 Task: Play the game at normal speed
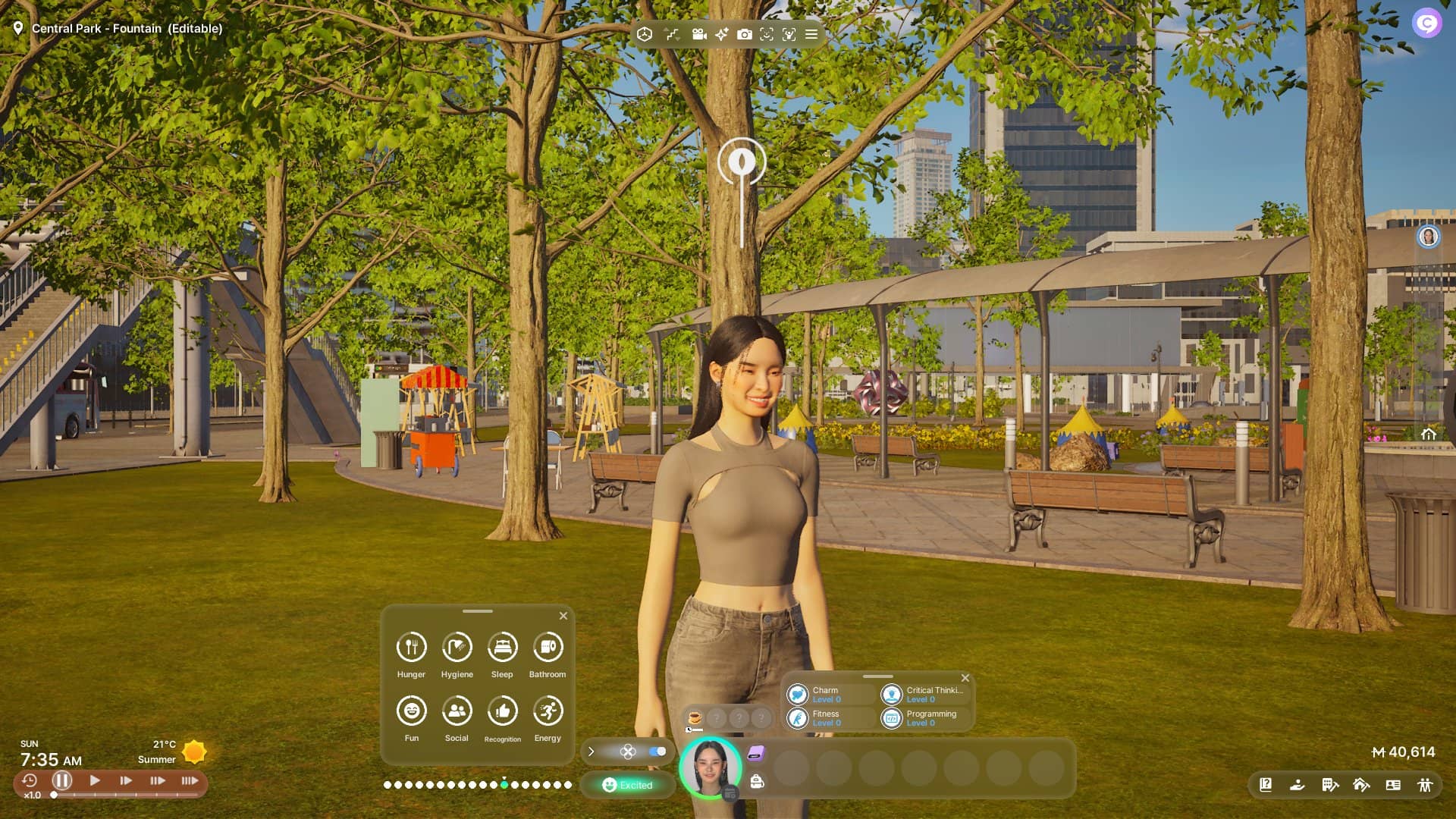click(95, 780)
